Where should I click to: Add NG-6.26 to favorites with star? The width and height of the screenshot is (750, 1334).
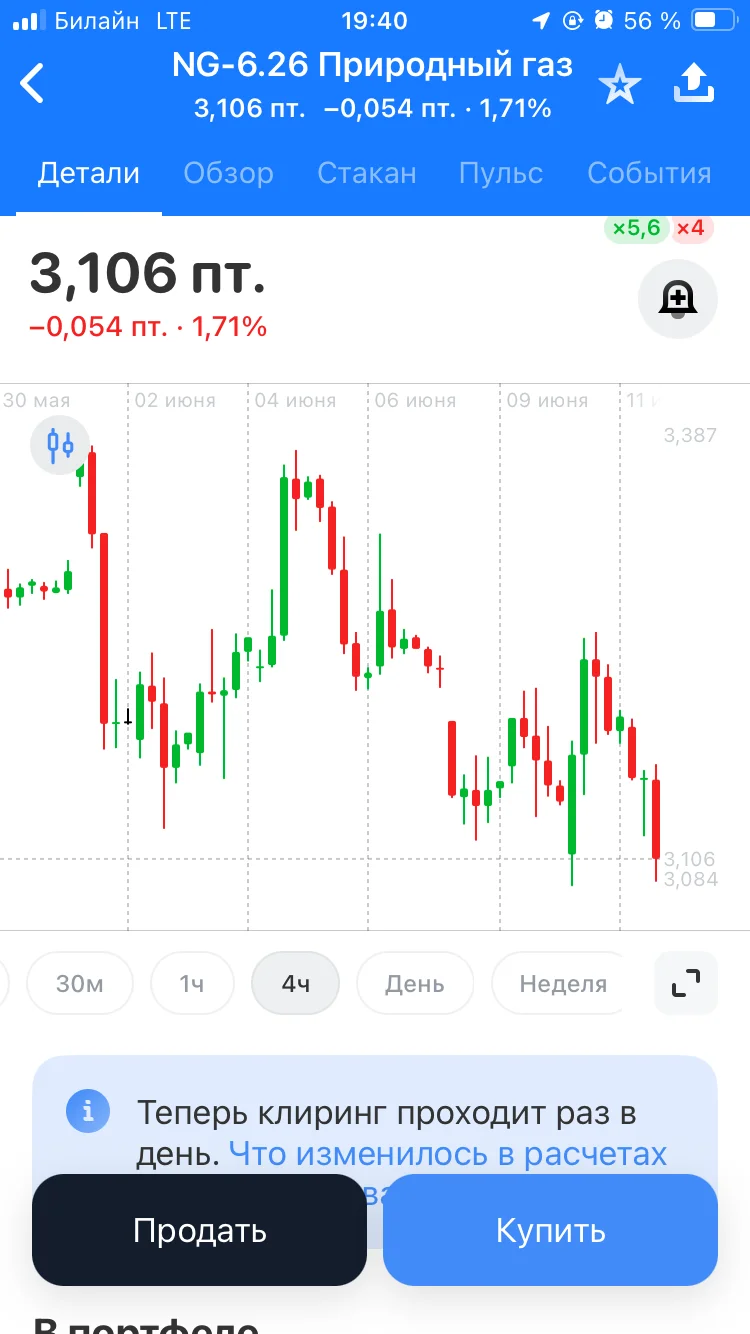pyautogui.click(x=620, y=86)
